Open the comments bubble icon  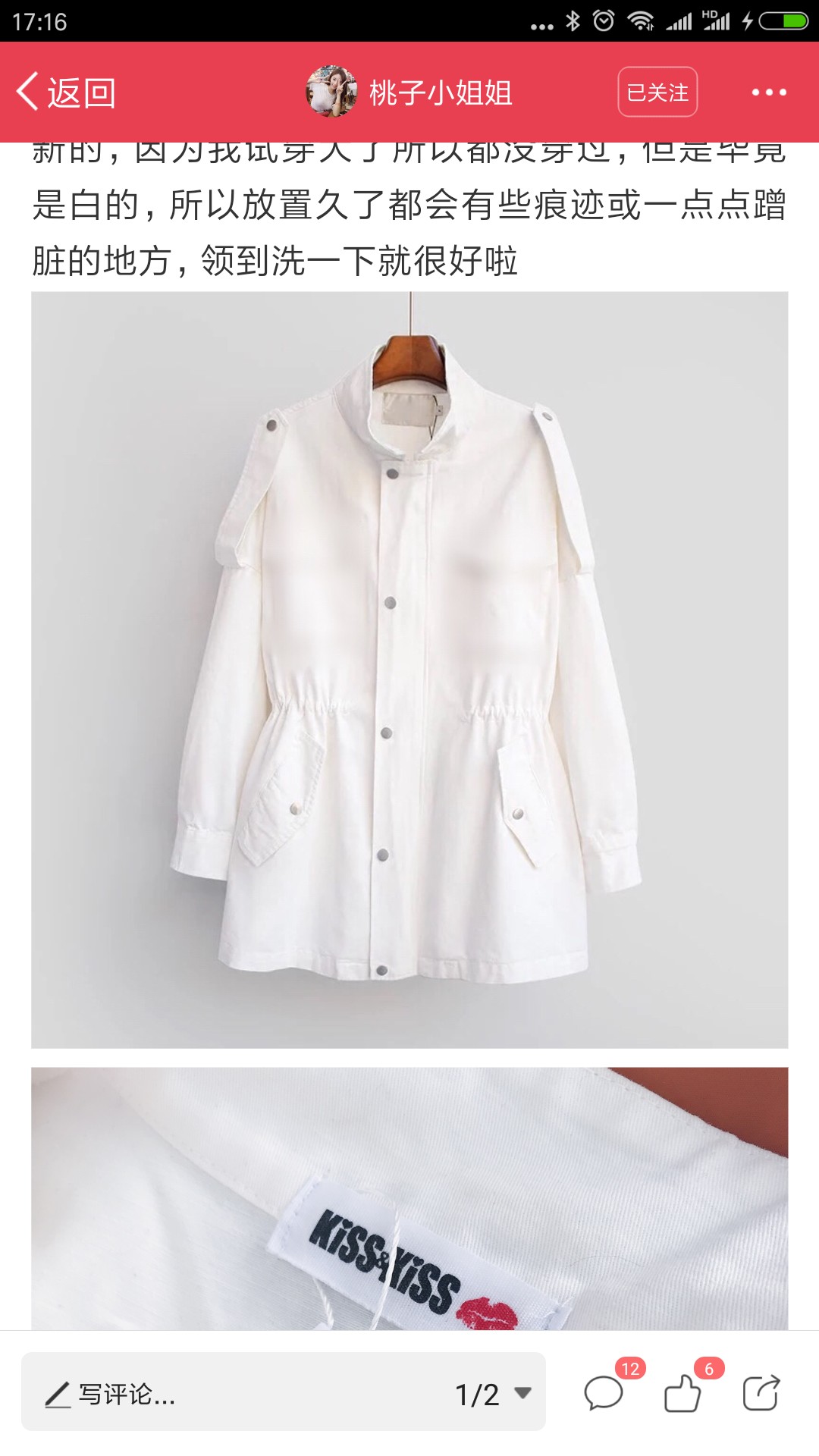click(604, 1394)
